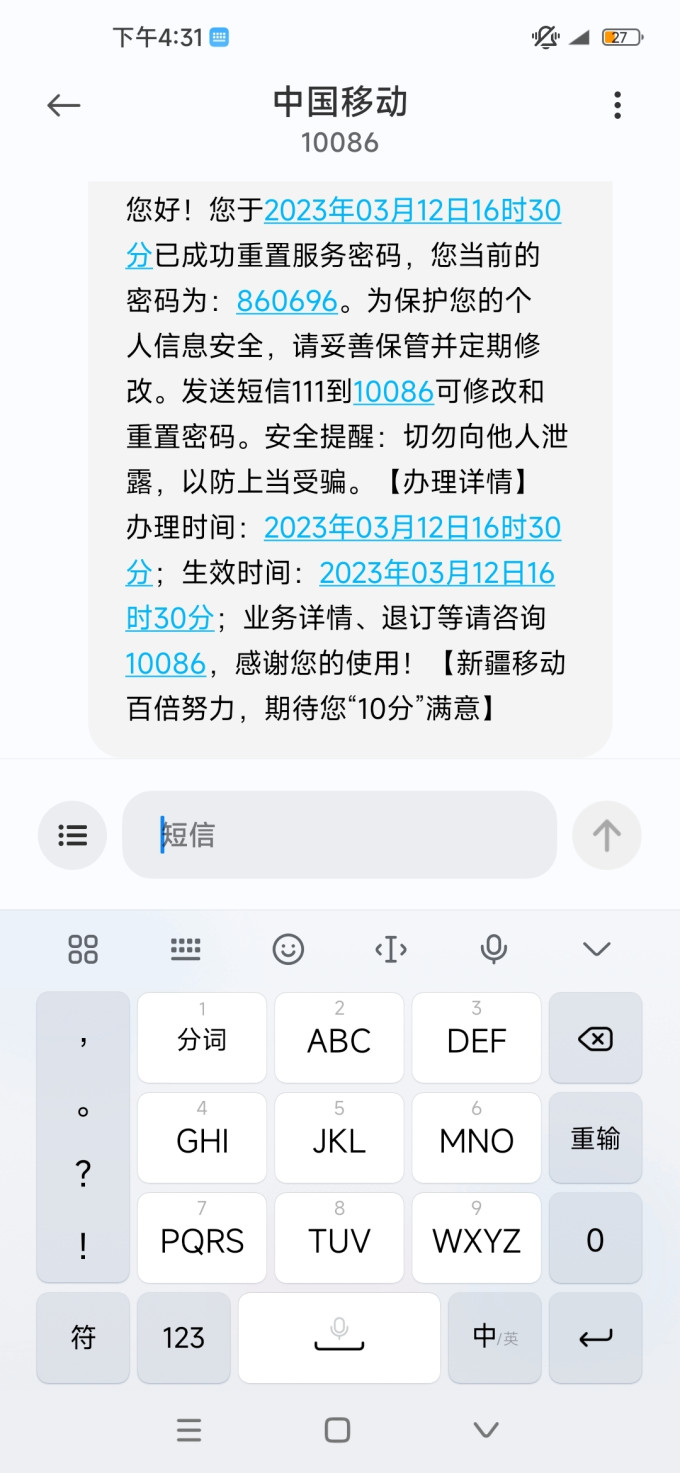
Task: Start keyboard voice input microphone
Action: point(493,949)
